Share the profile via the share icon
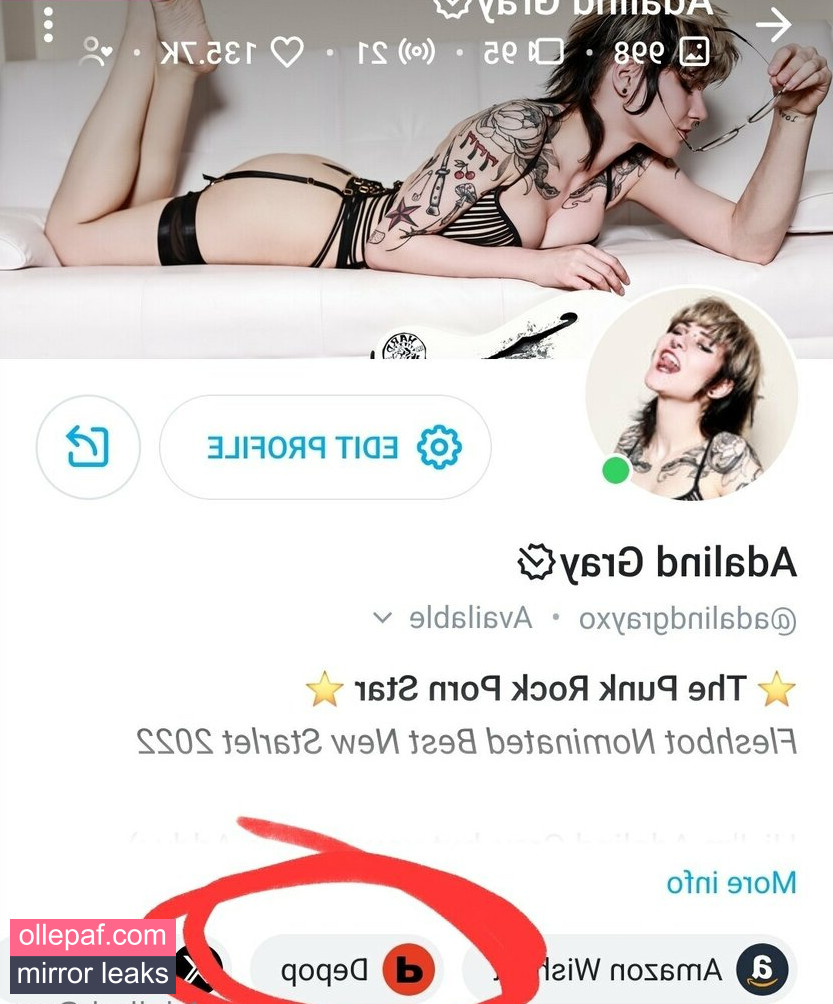 (88, 447)
